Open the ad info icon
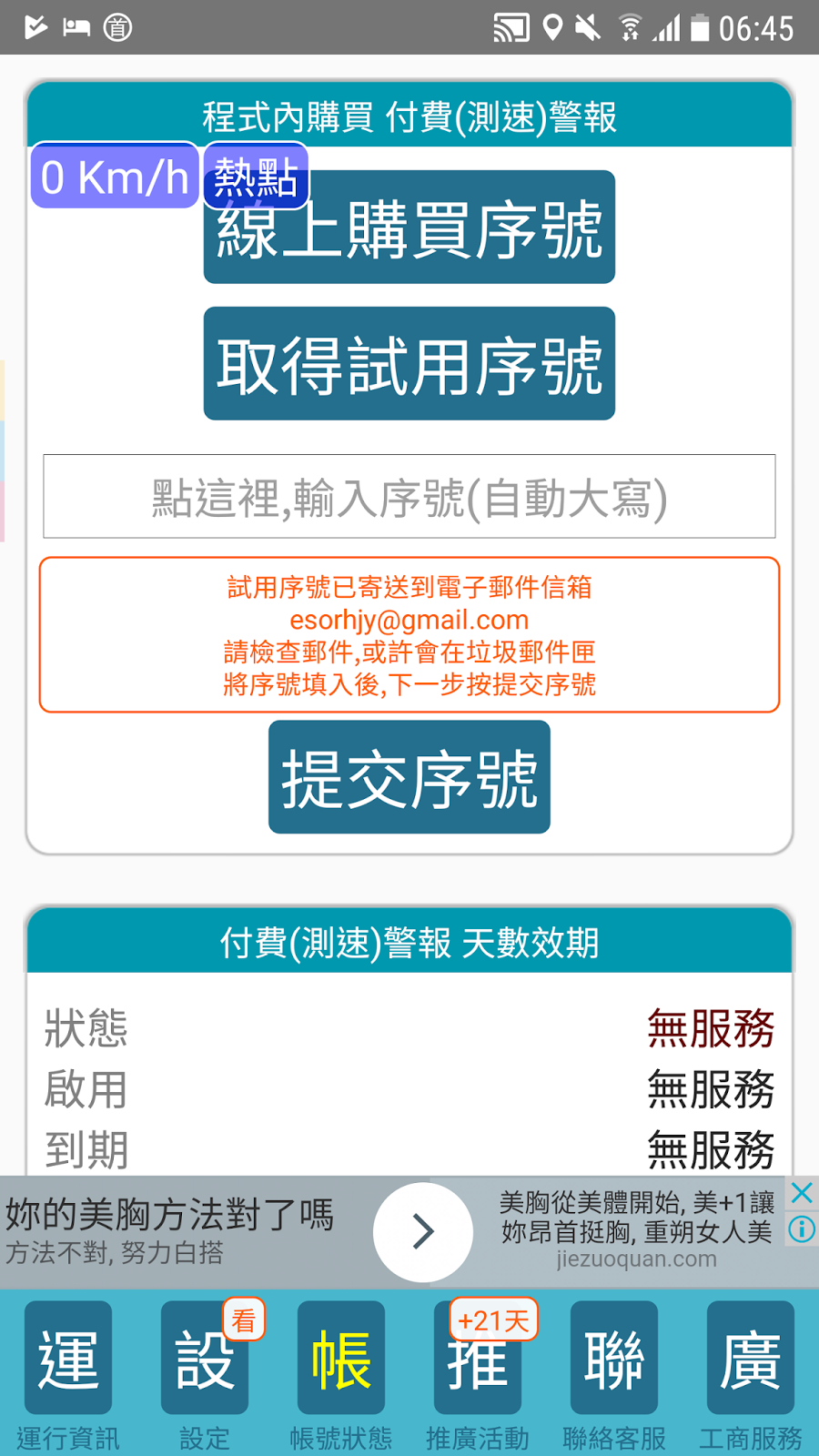Image resolution: width=819 pixels, height=1456 pixels. tap(802, 1230)
